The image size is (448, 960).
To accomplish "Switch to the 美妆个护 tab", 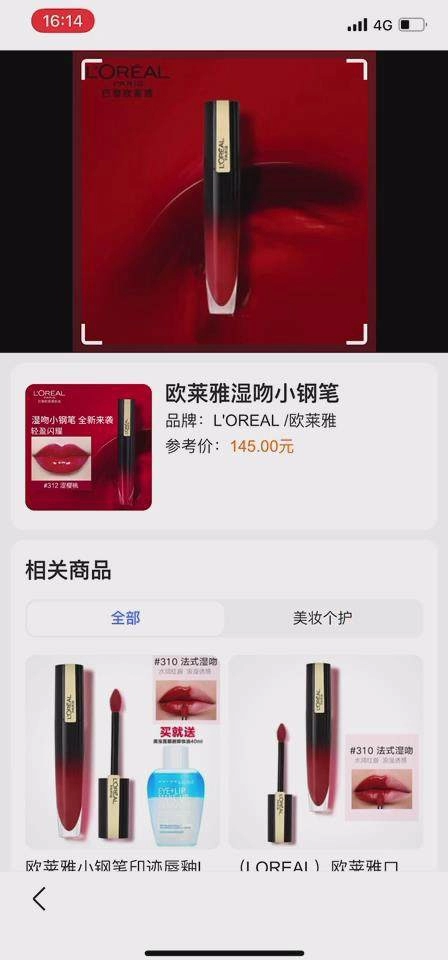I will coord(323,618).
